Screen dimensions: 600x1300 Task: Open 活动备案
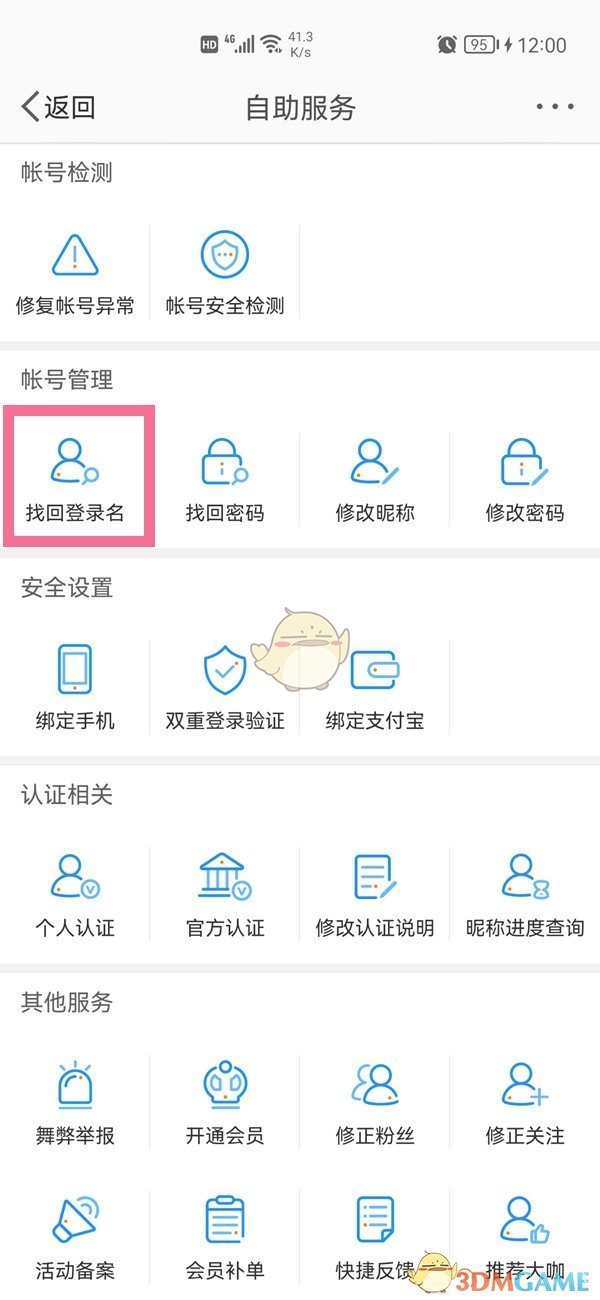tap(75, 1238)
